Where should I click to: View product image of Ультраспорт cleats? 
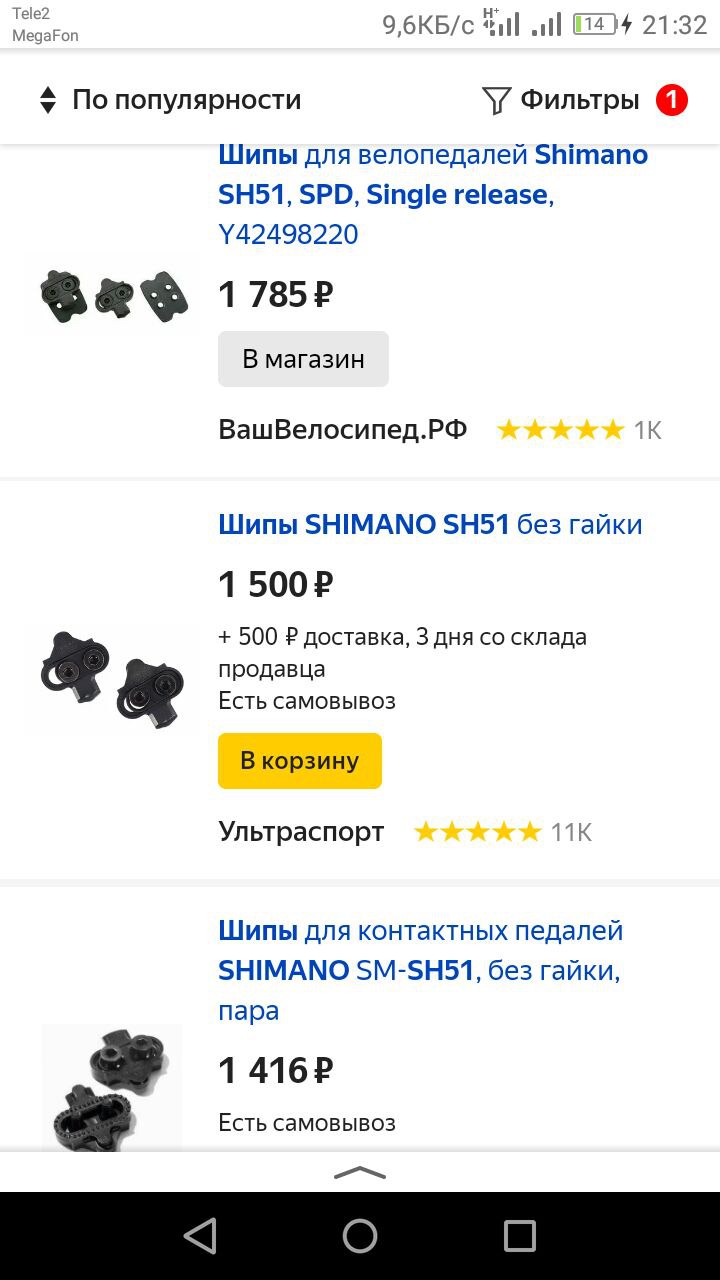pos(112,679)
